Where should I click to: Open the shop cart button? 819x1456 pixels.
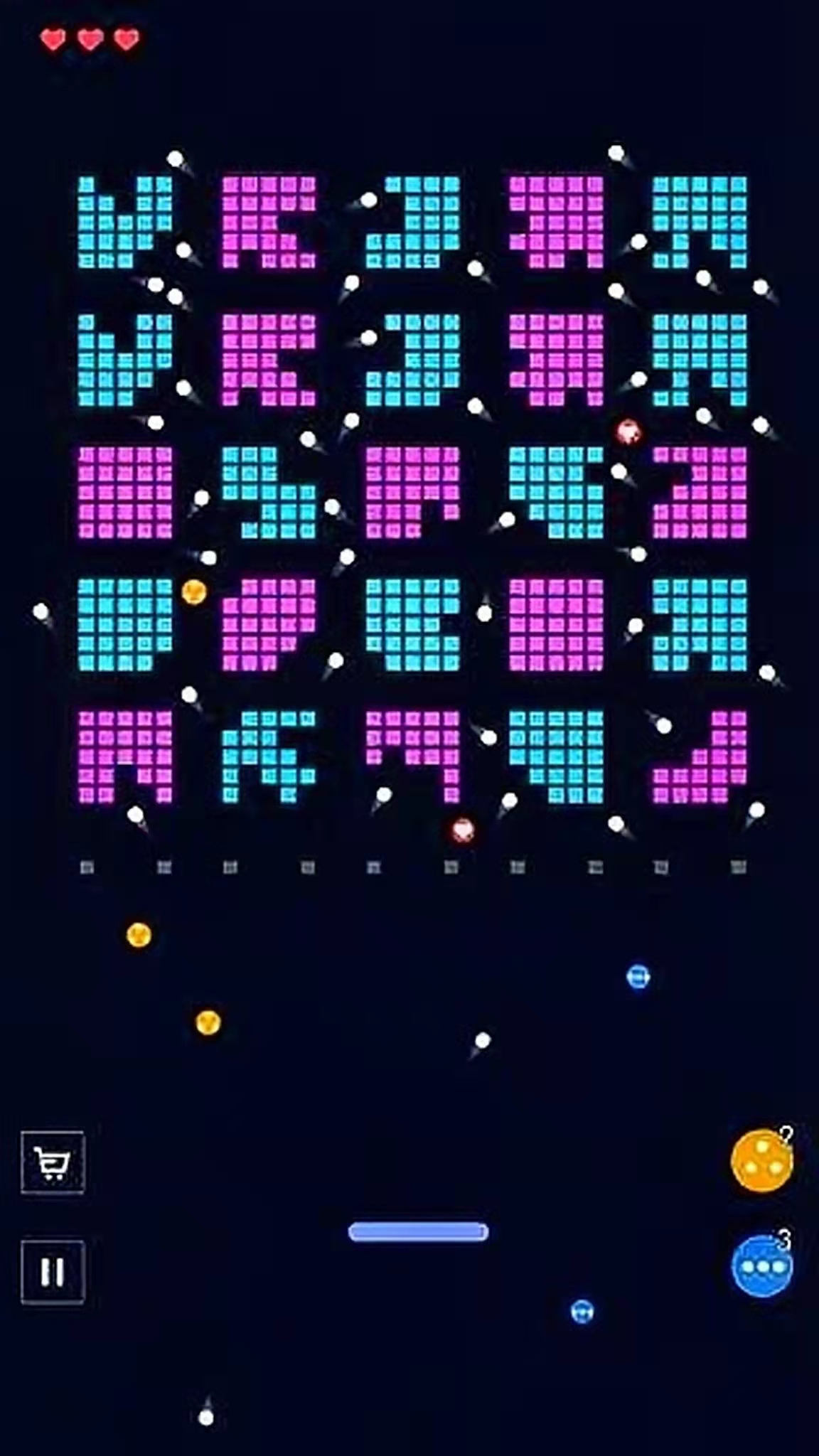[53, 1162]
